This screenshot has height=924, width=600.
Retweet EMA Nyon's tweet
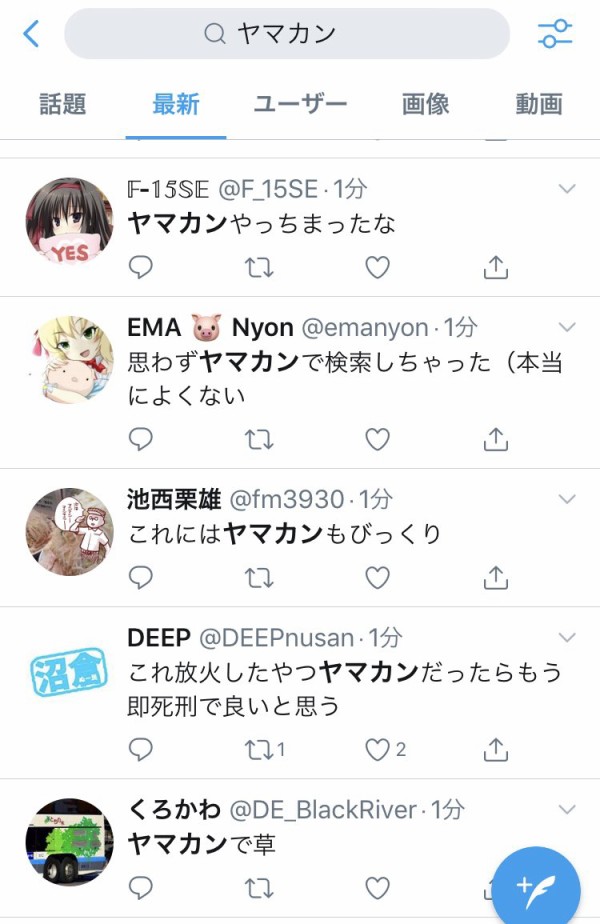tap(260, 439)
